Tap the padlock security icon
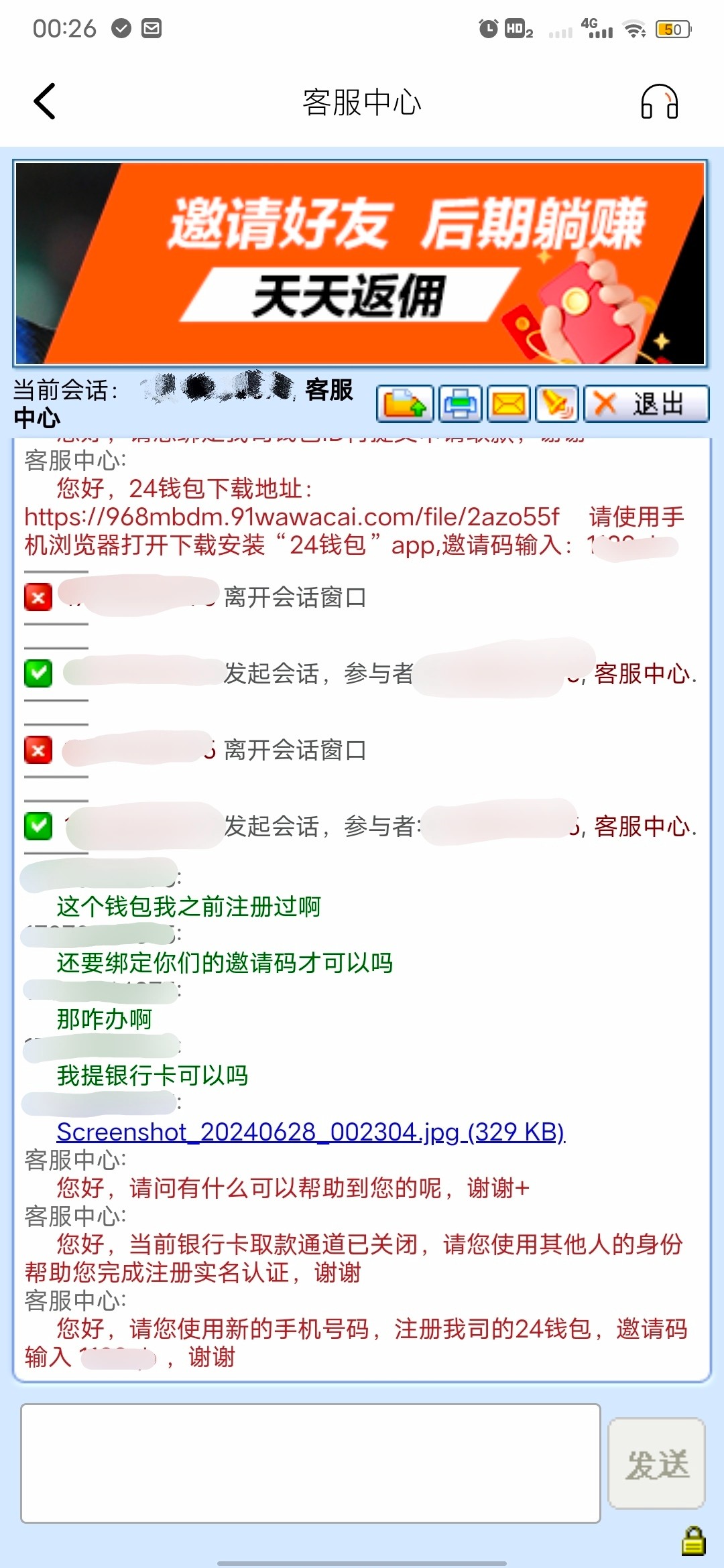This screenshot has height=1568, width=724. click(x=693, y=1541)
